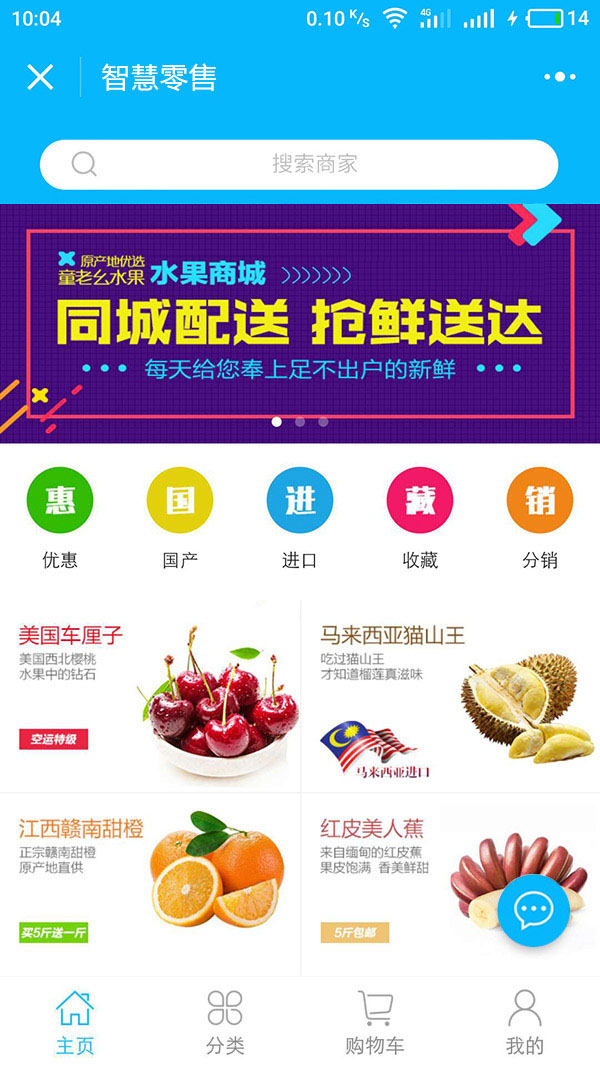Switch to the 主页 home tab
Image resolution: width=600 pixels, height=1067 pixels.
click(x=75, y=1022)
